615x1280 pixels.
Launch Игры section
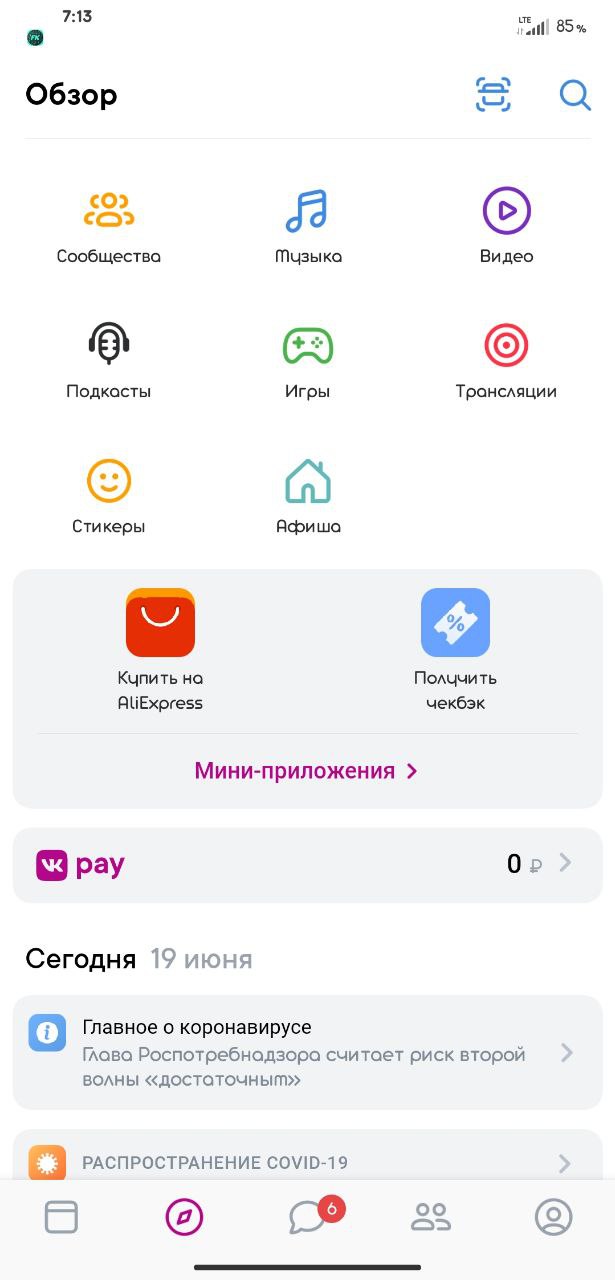point(307,362)
